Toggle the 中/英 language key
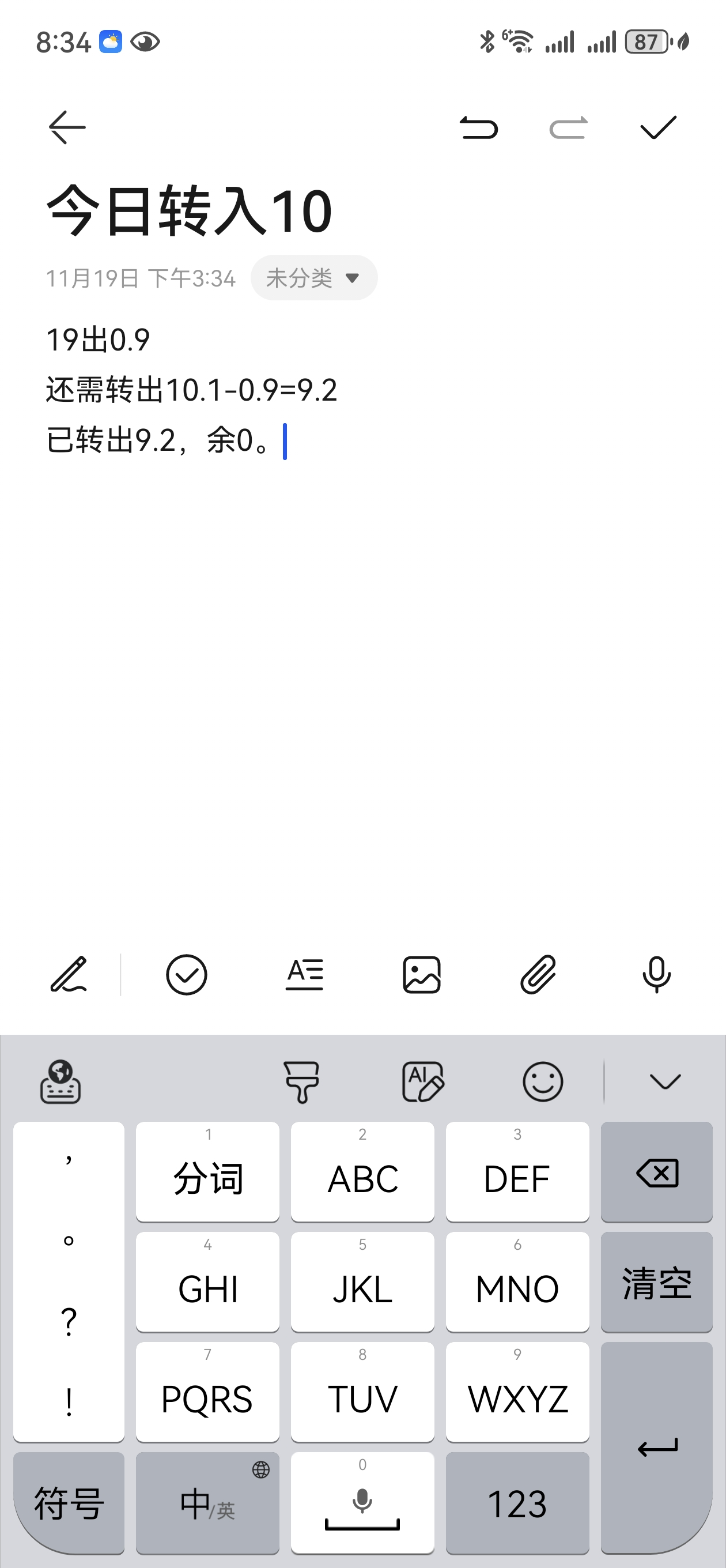 tap(207, 1503)
